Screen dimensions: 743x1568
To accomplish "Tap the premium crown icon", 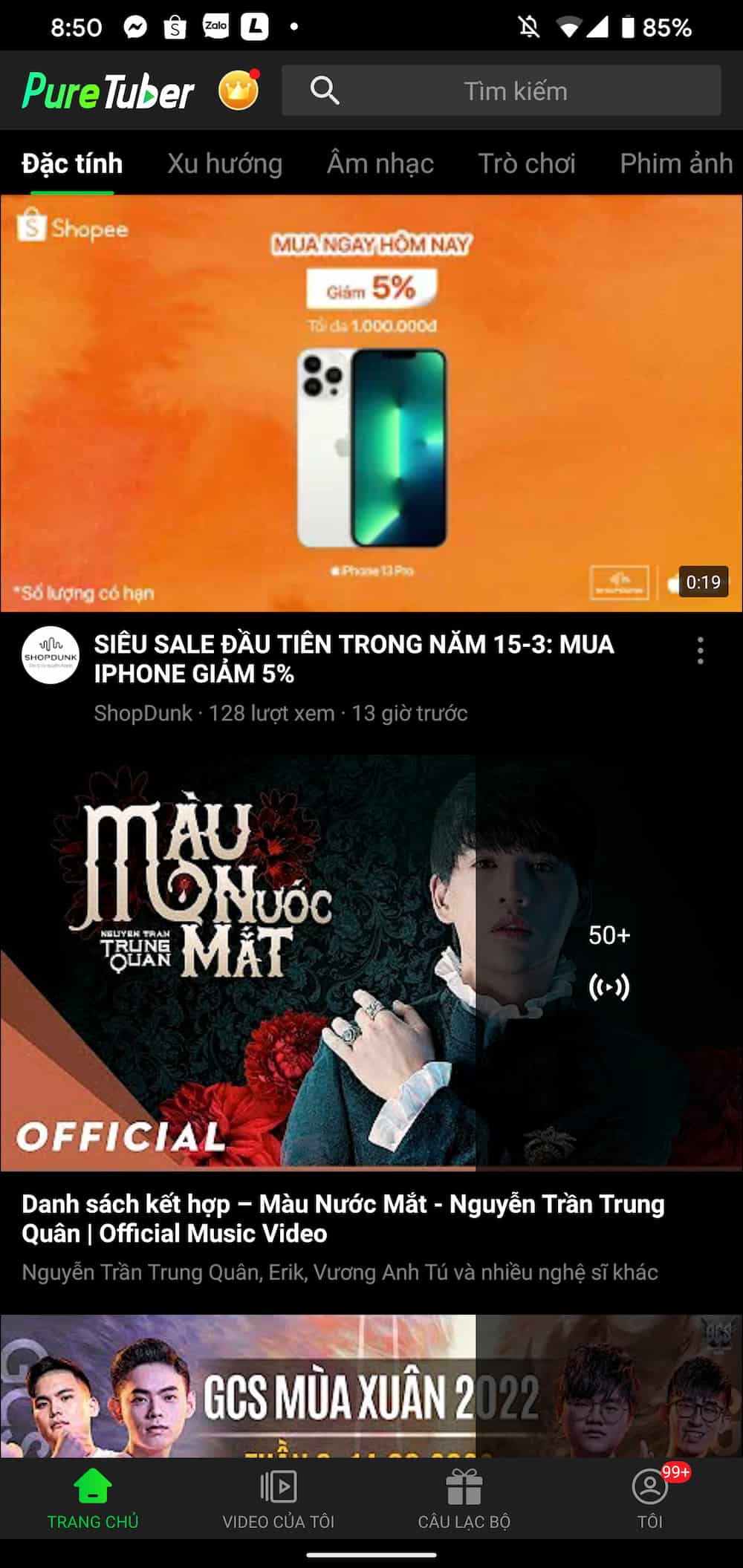I will tap(239, 91).
